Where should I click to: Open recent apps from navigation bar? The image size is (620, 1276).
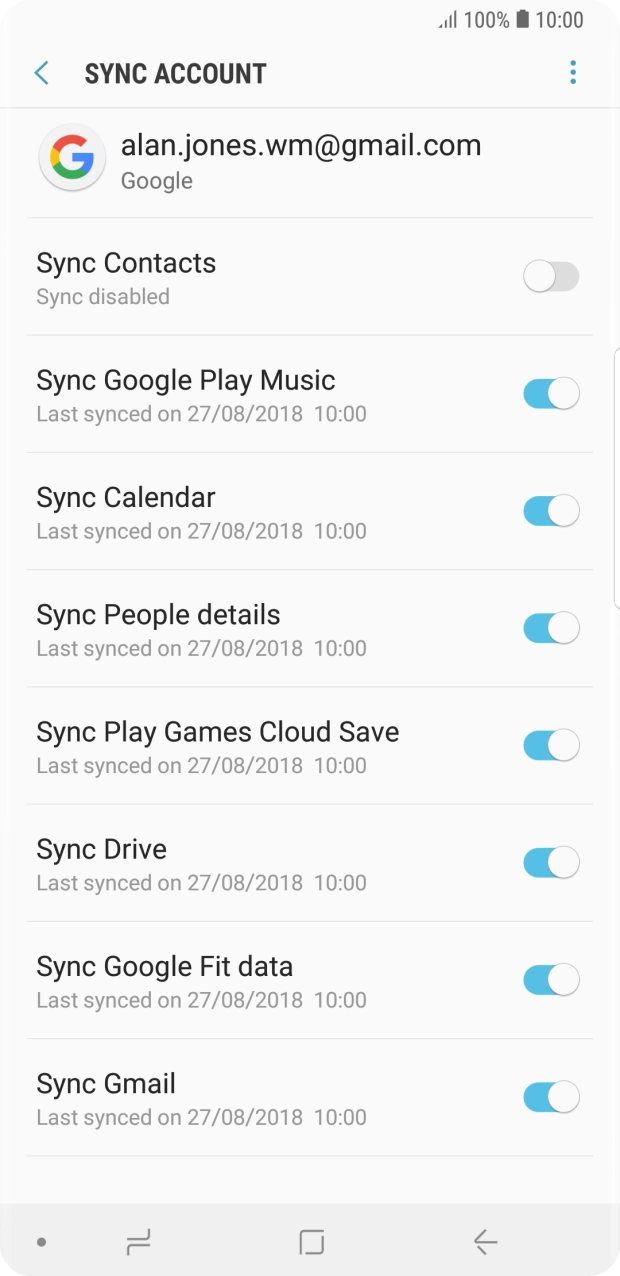[138, 1242]
